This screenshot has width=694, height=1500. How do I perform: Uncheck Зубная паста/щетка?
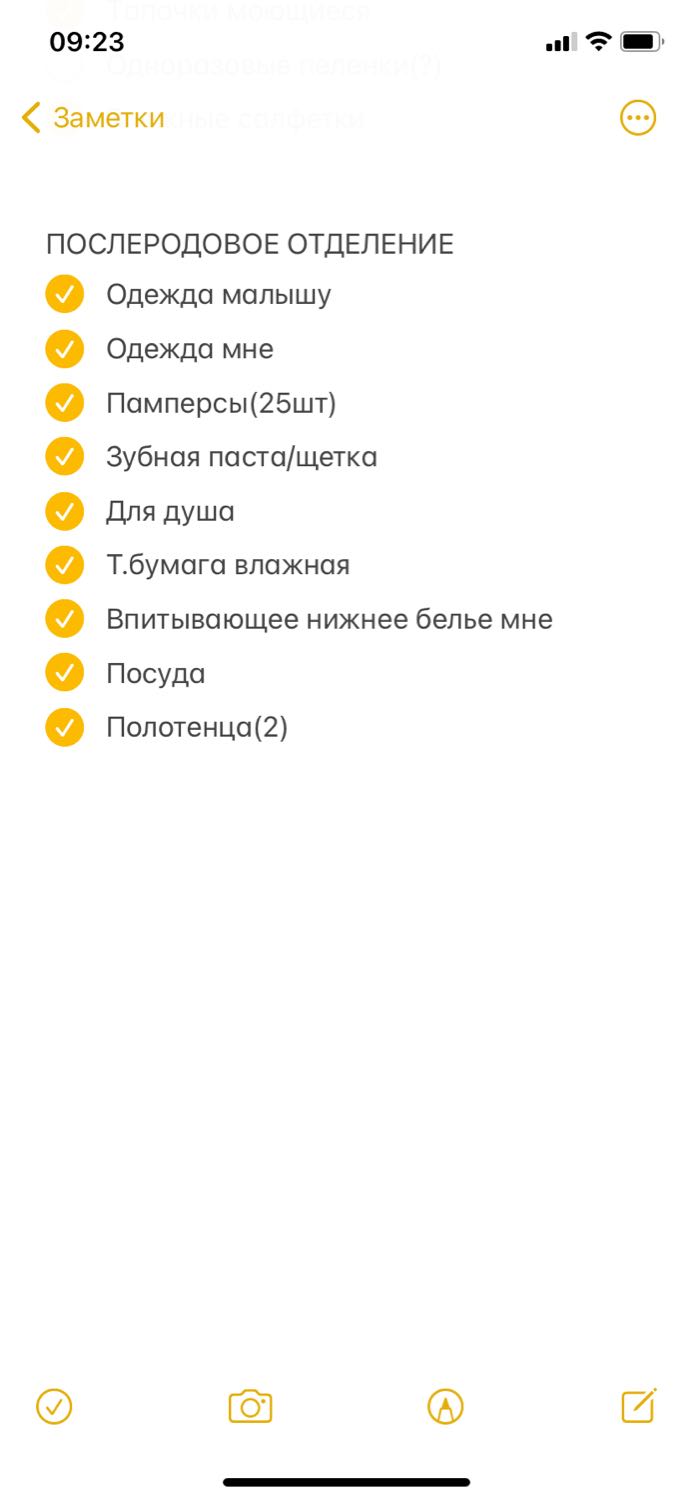[65, 457]
